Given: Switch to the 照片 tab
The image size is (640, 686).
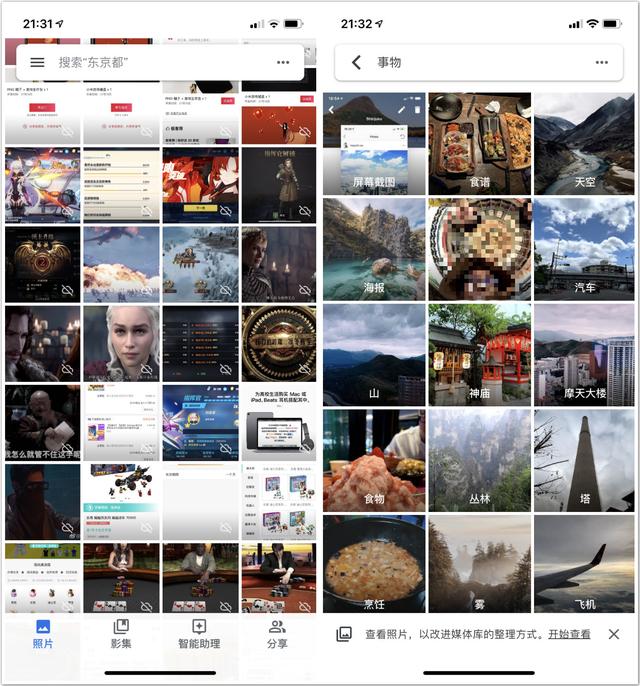Looking at the screenshot, I should click(x=43, y=634).
